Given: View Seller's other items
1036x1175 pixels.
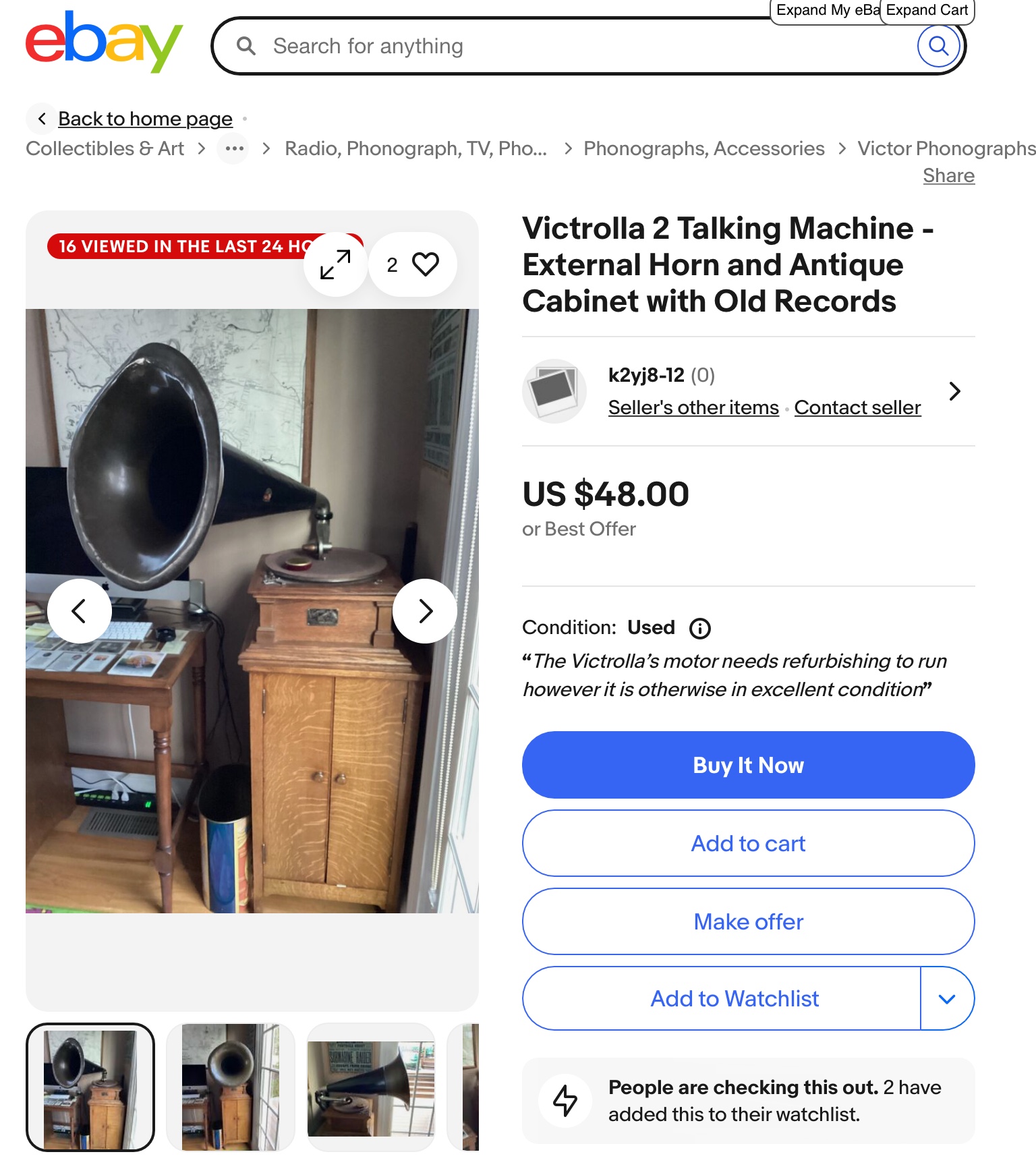Looking at the screenshot, I should point(693,407).
